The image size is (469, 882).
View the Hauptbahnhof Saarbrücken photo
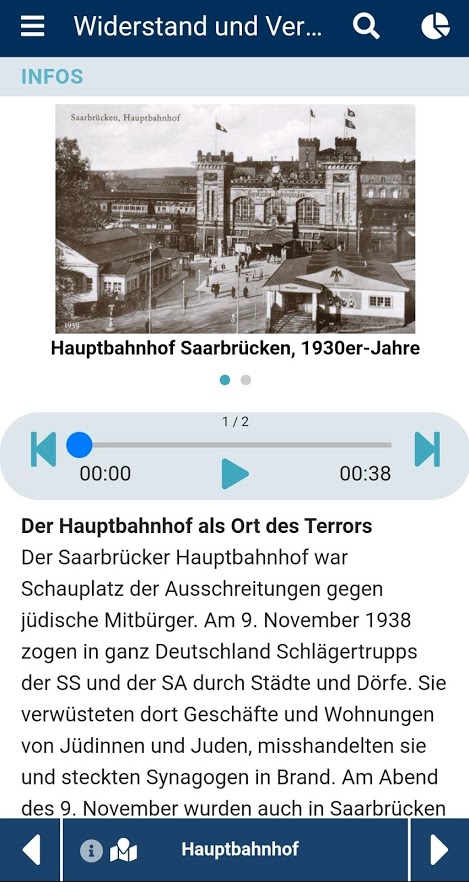235,219
